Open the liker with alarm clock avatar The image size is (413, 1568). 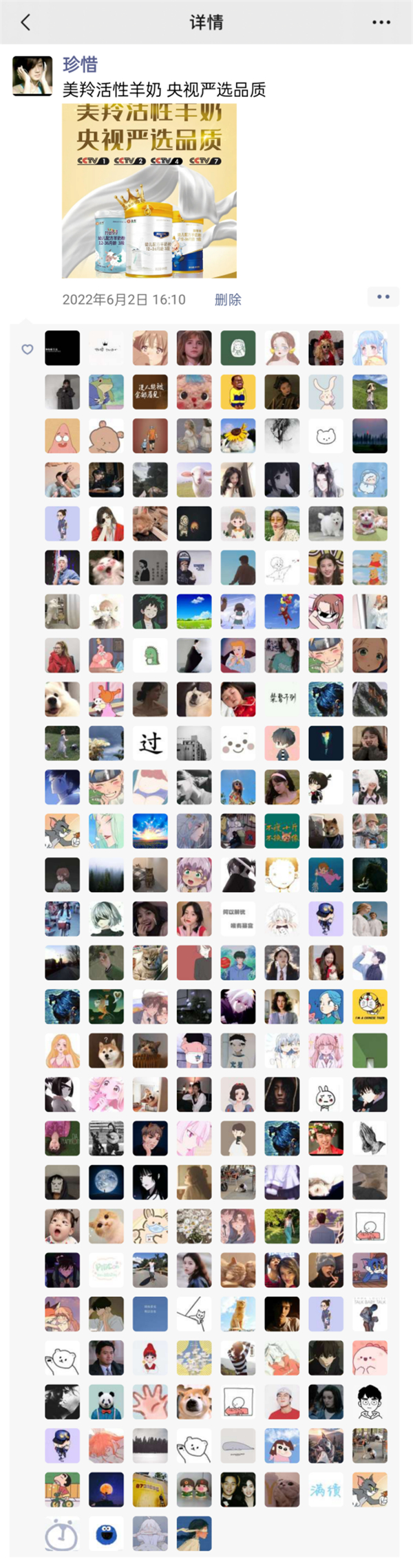point(63,1533)
